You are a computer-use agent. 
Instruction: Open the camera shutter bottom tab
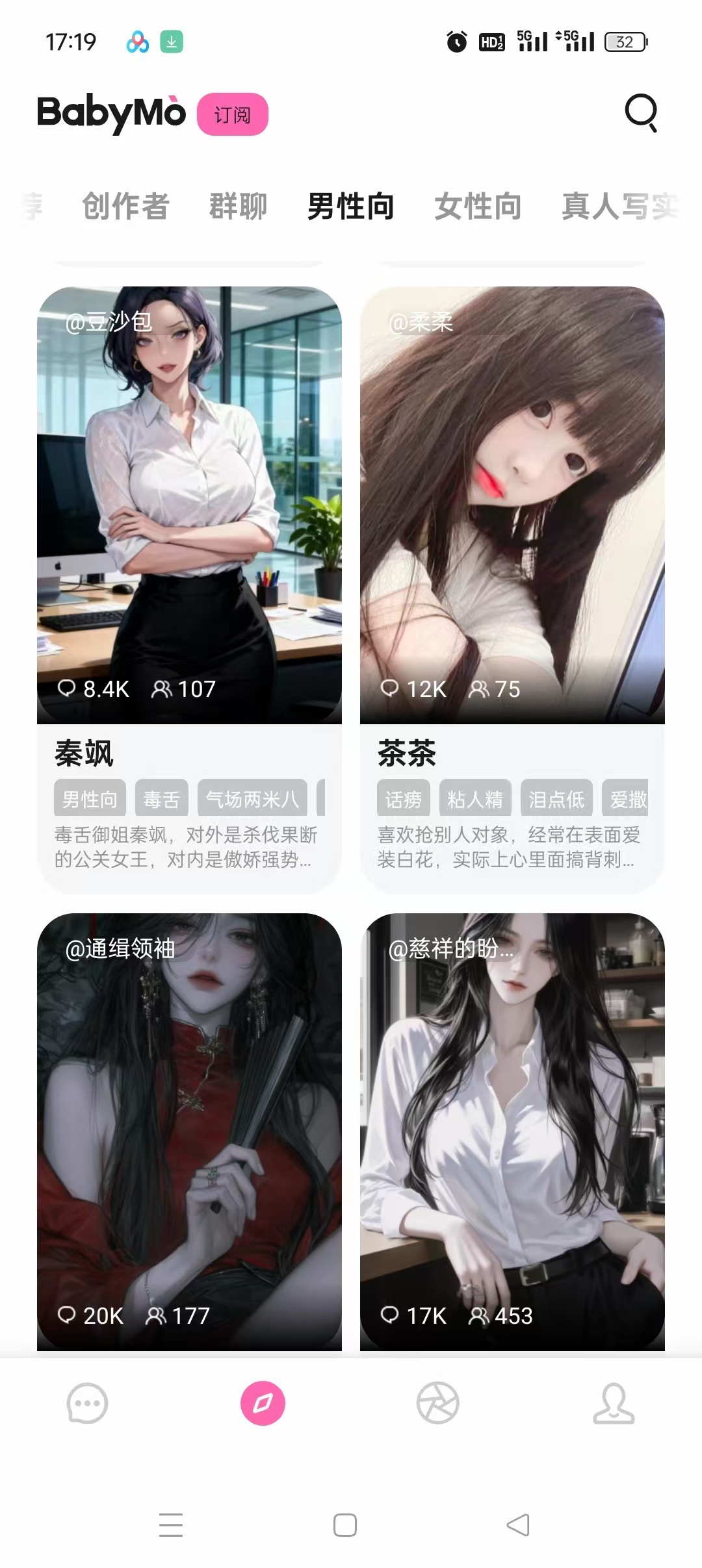click(x=438, y=1403)
